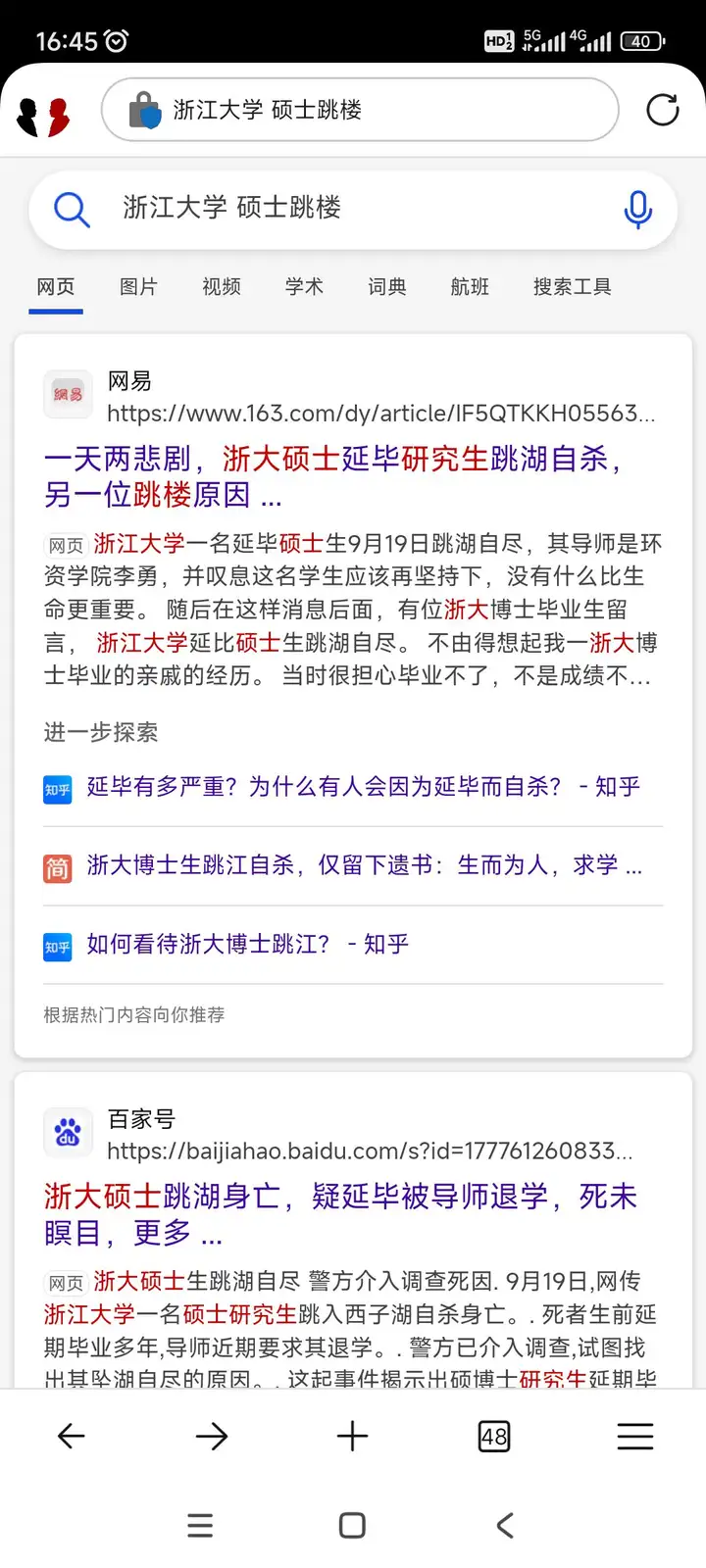
Task: Tap the browser address bar
Action: point(360,110)
